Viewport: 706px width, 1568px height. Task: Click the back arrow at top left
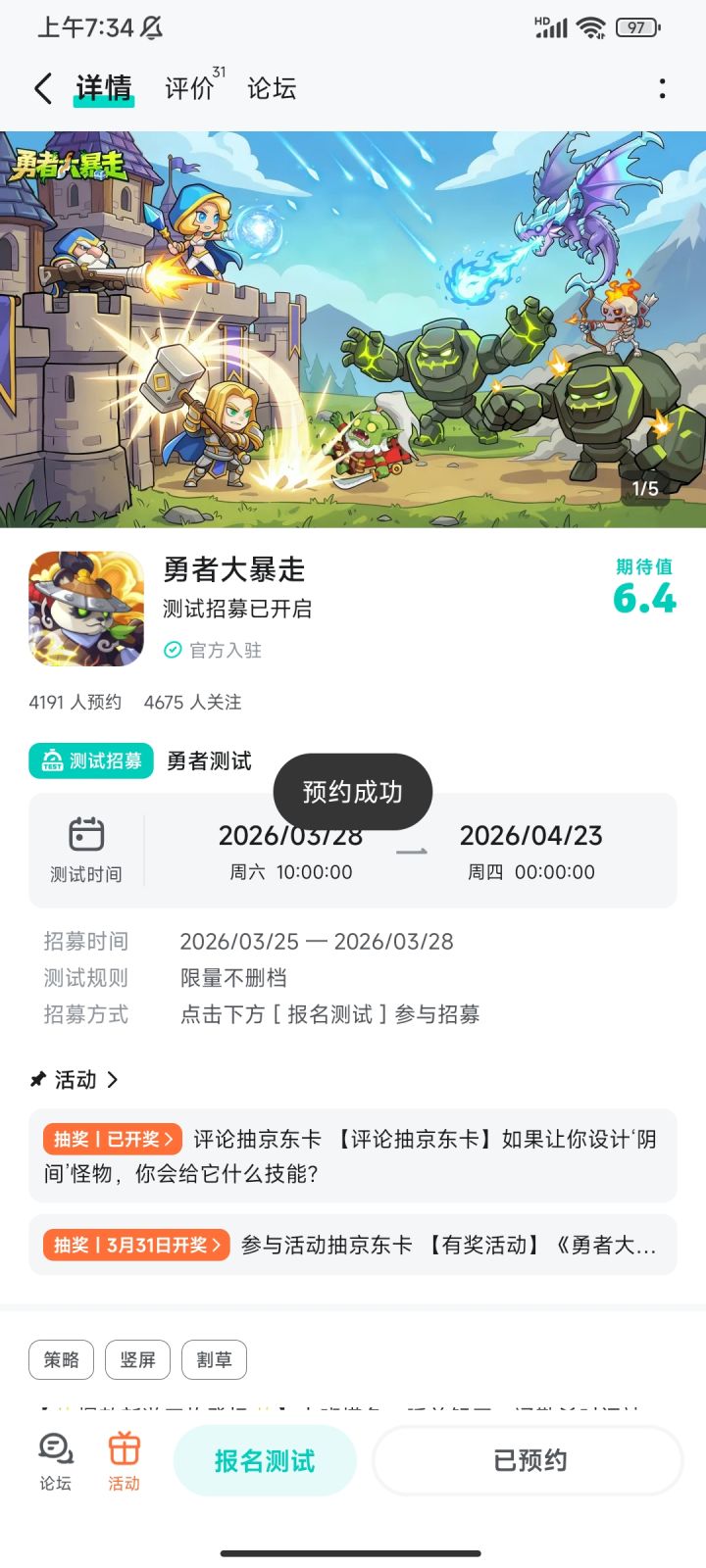click(x=41, y=88)
